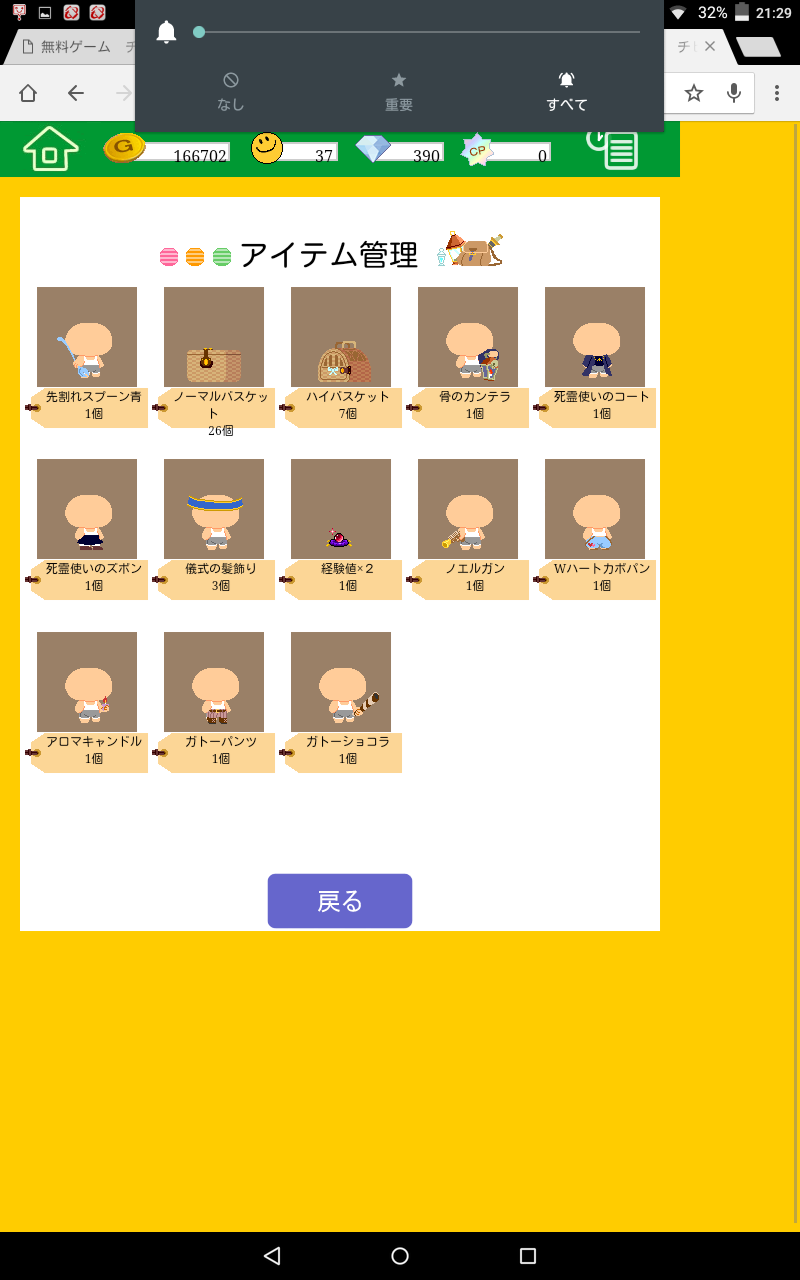Screen dimensions: 800x1280
Task: Tap the 死霊使いのコート item
Action: [595, 338]
